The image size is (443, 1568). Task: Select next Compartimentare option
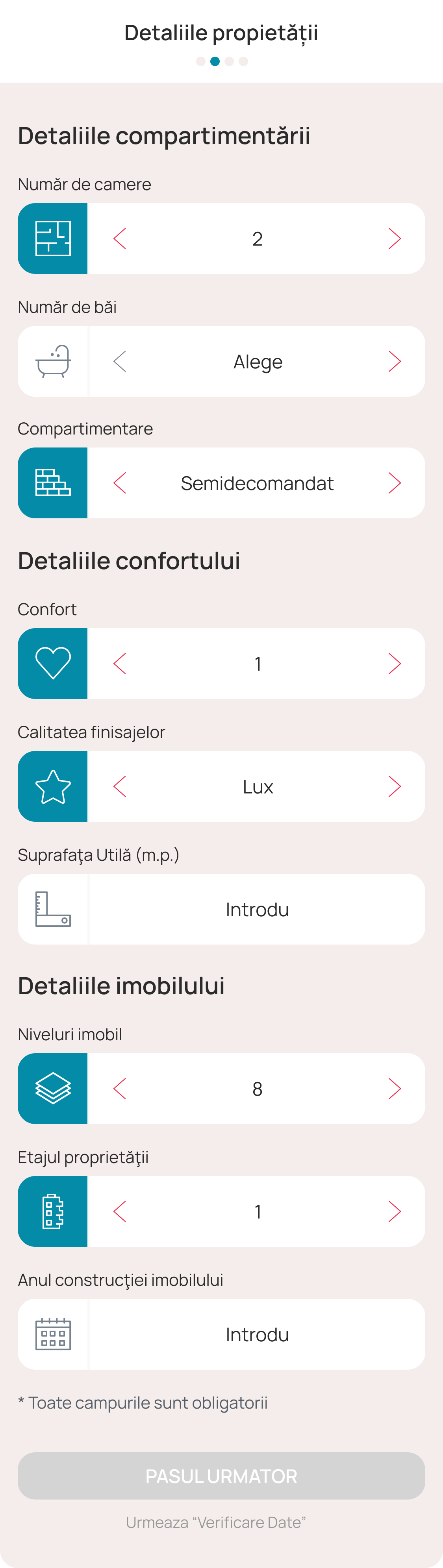pyautogui.click(x=394, y=483)
